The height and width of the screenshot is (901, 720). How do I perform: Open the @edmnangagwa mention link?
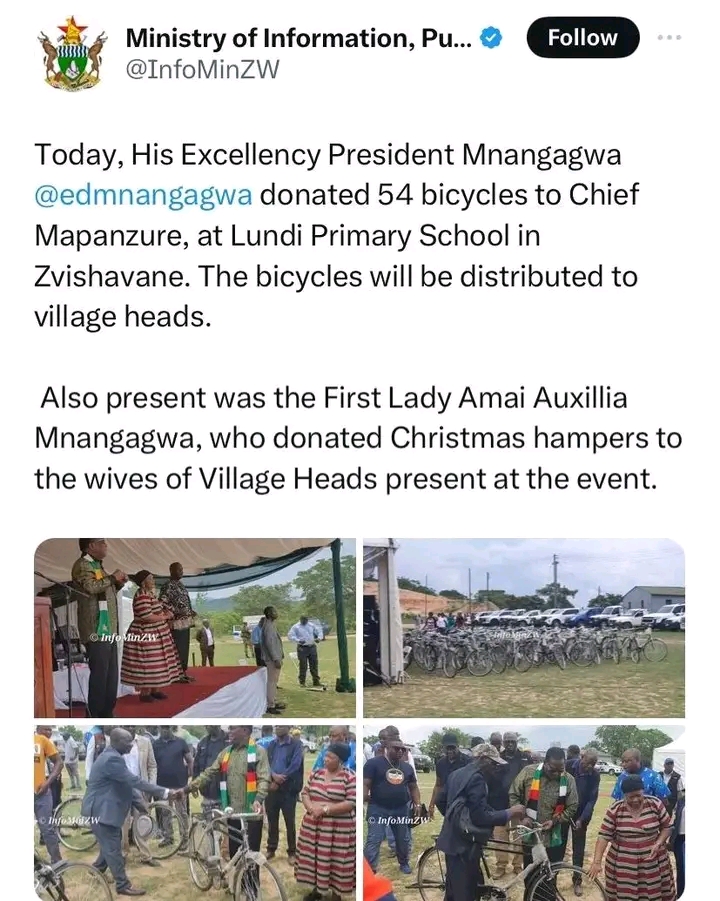coord(143,195)
